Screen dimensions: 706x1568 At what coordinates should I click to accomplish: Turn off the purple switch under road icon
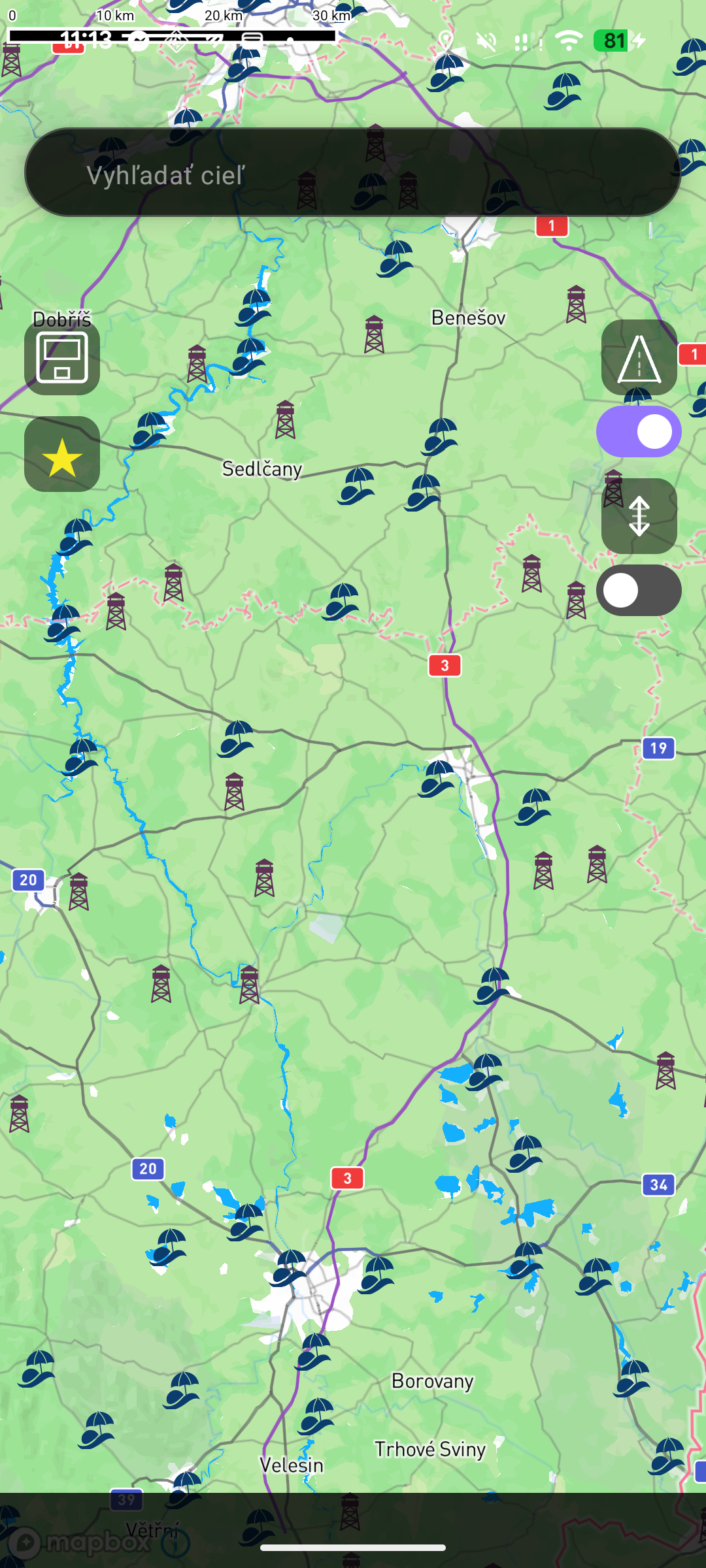point(639,432)
